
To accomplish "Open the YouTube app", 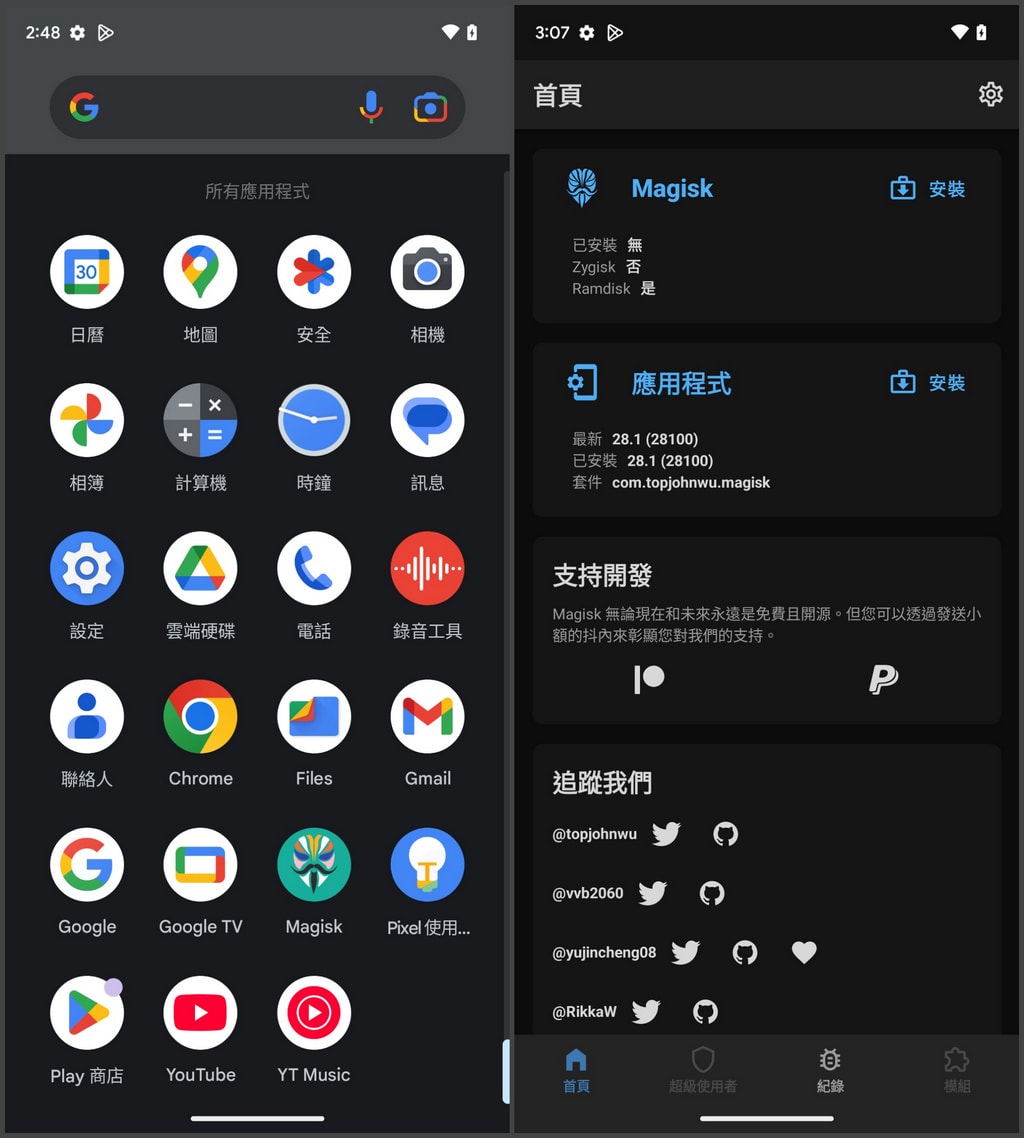I will point(200,1014).
